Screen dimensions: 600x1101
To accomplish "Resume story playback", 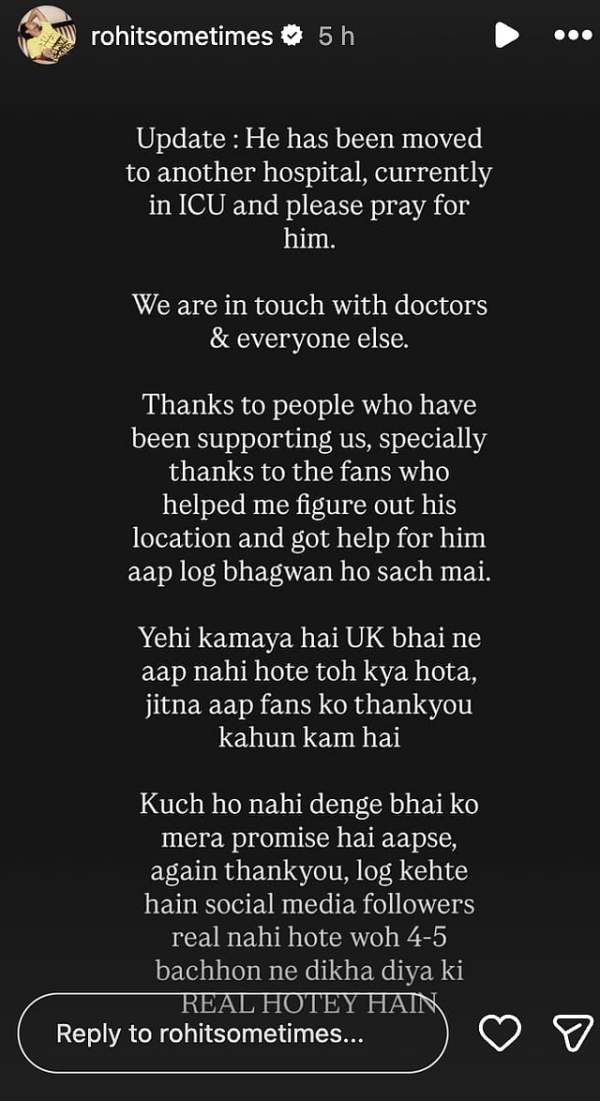I will tap(506, 36).
